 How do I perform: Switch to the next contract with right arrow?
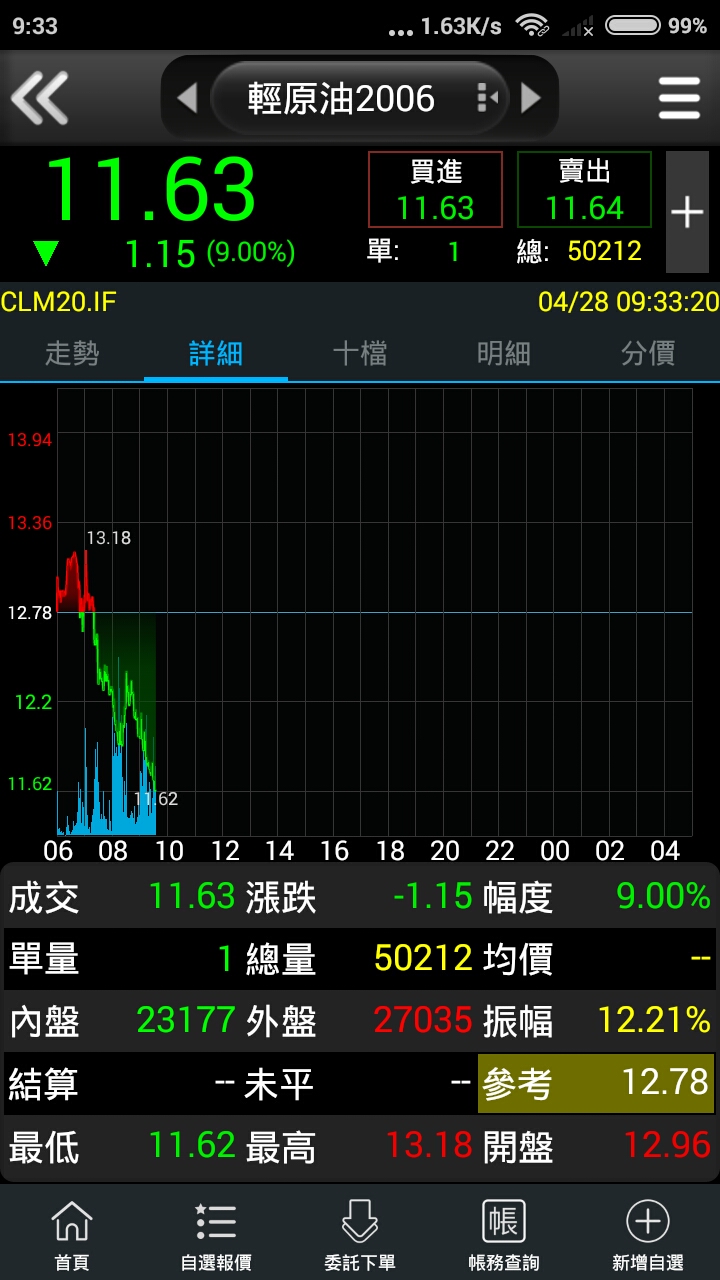click(531, 98)
